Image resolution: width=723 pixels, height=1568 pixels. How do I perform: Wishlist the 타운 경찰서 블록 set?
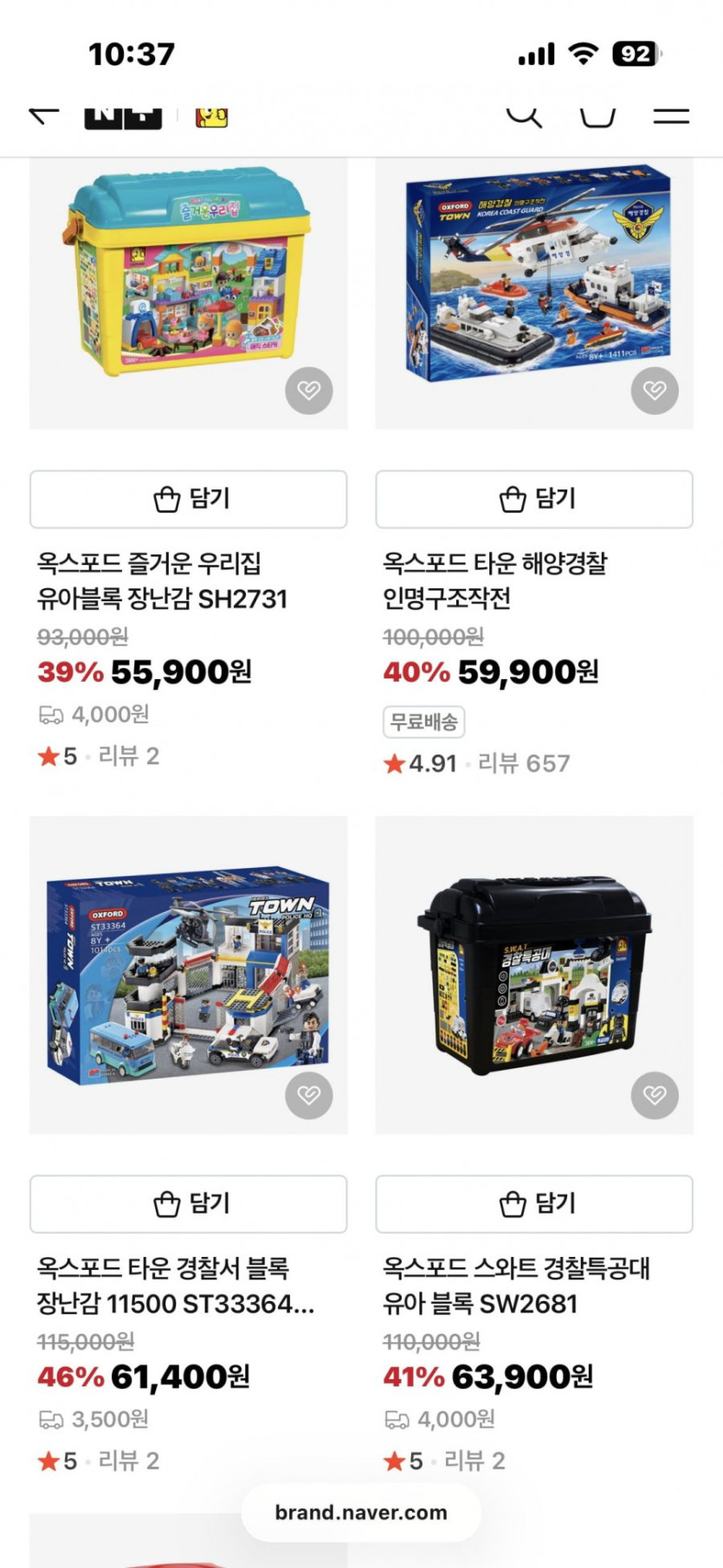[309, 1095]
